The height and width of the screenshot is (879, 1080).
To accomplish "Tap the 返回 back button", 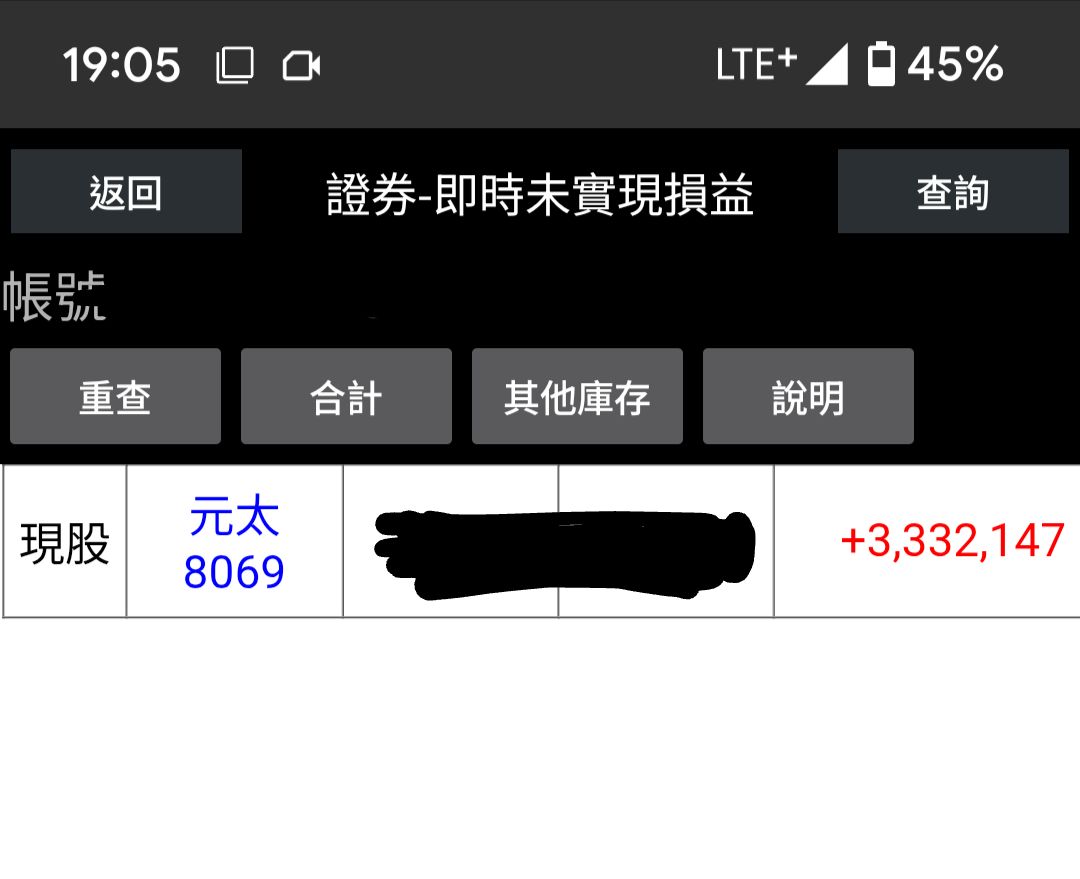I will pos(126,191).
